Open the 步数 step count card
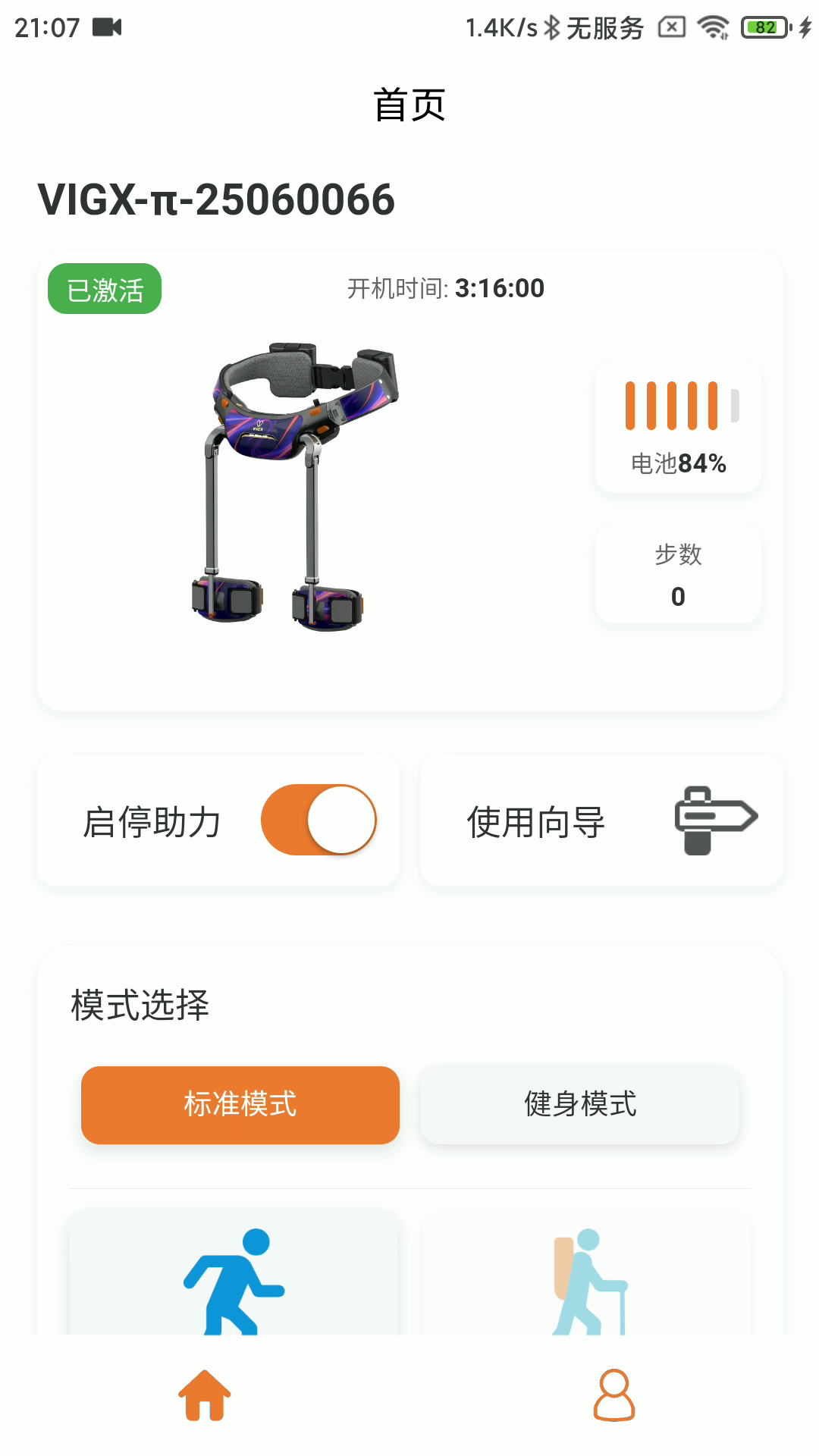 pos(677,574)
